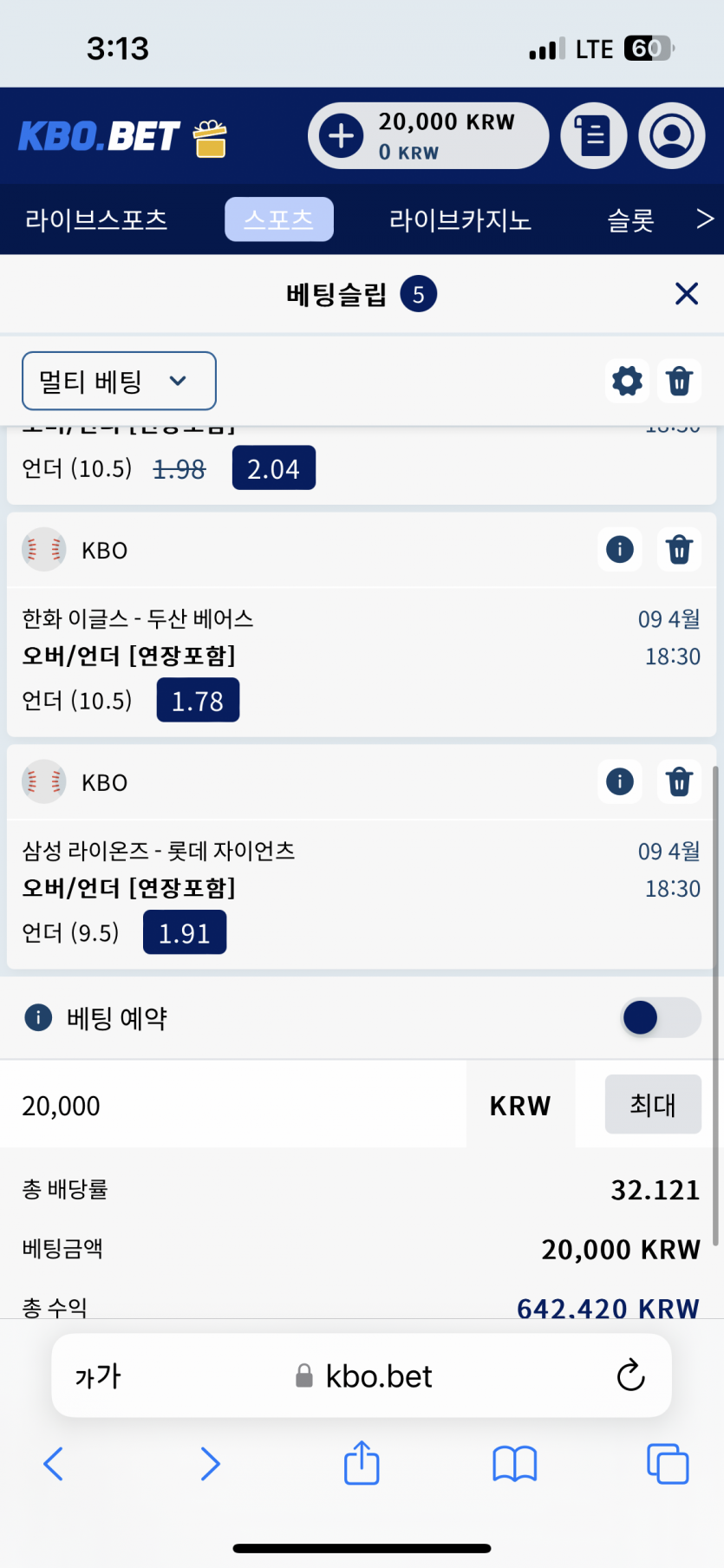Reload the page in Safari
The width and height of the screenshot is (724, 1568).
630,1375
